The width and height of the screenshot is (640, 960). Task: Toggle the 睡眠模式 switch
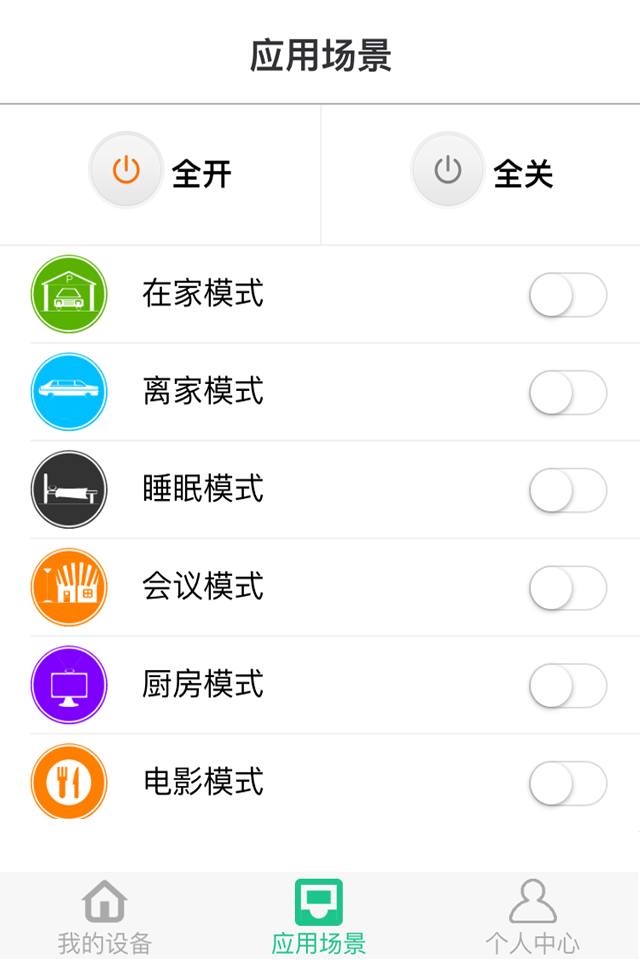[x=567, y=490]
